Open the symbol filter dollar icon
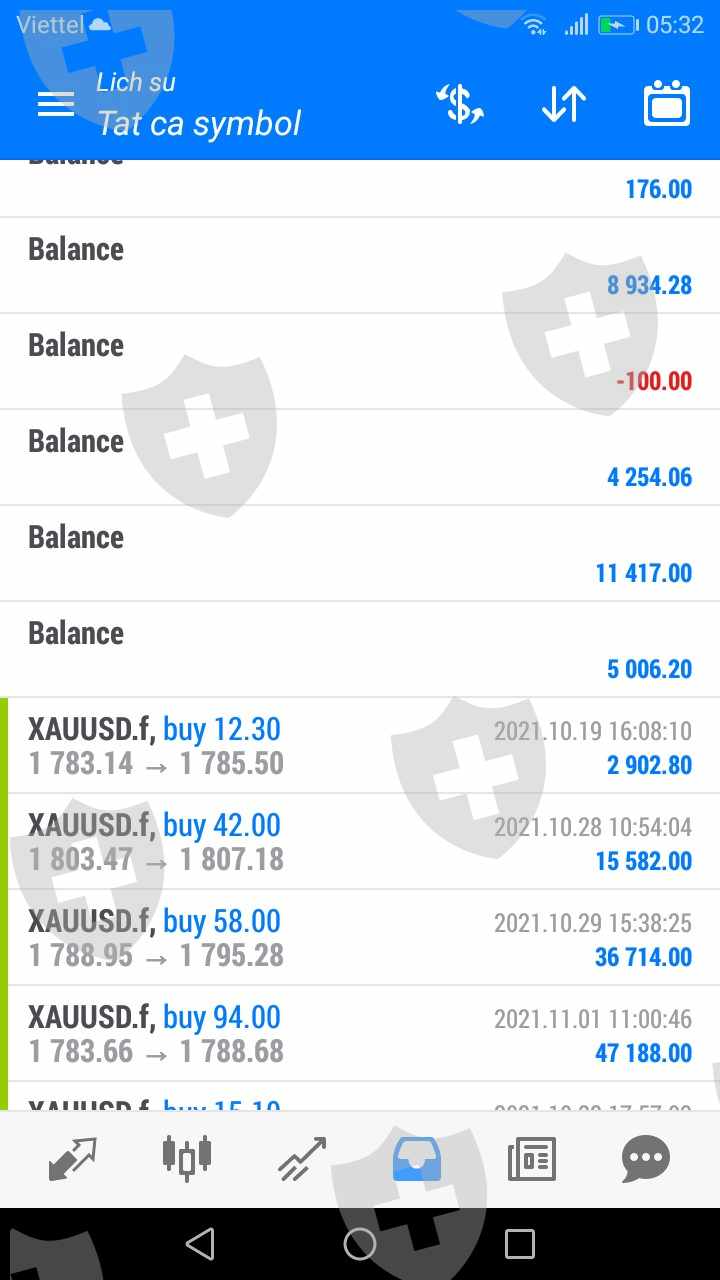The height and width of the screenshot is (1280, 720). (460, 104)
